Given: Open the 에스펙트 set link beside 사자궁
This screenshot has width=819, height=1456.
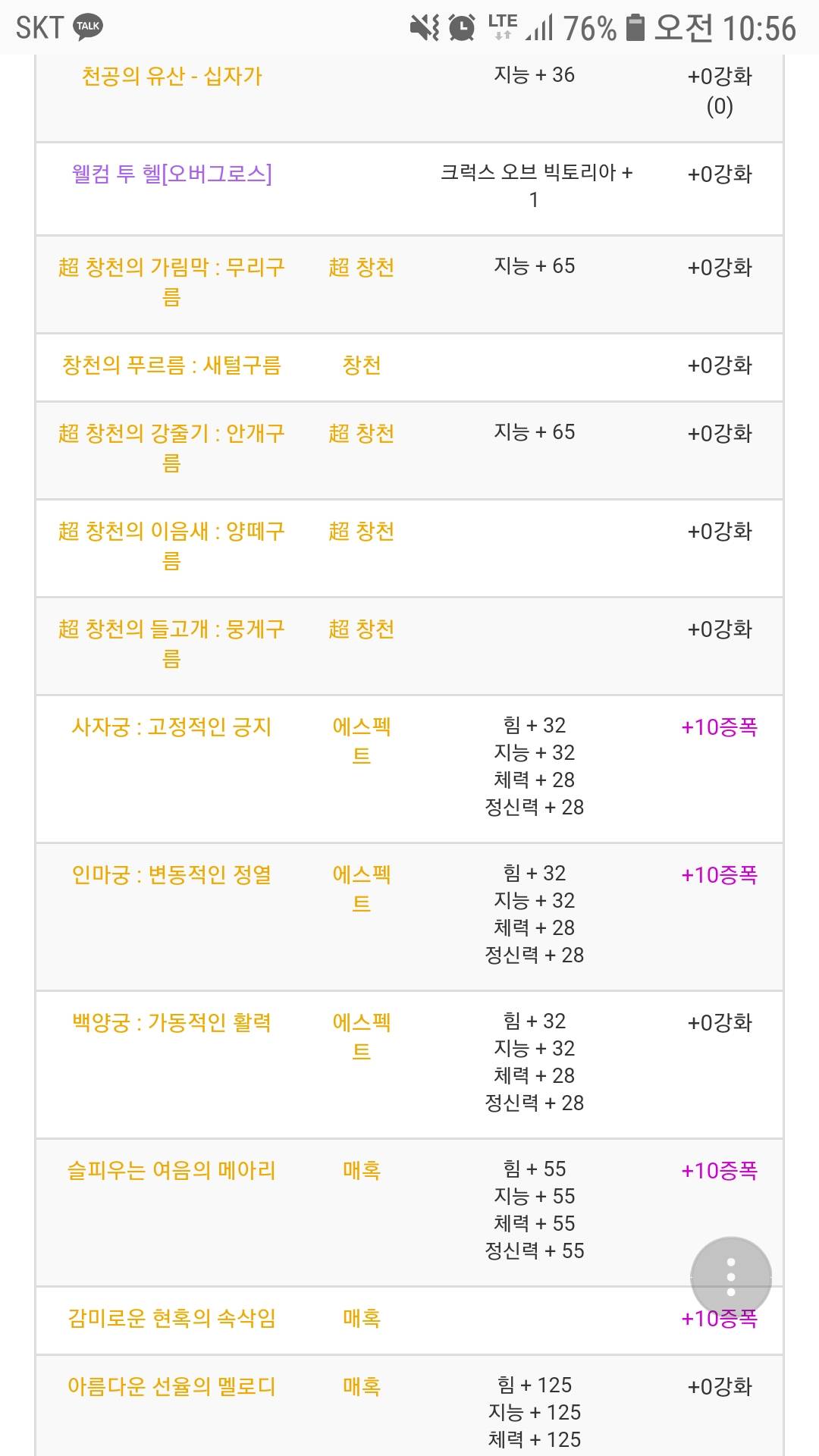Looking at the screenshot, I should 362,741.
